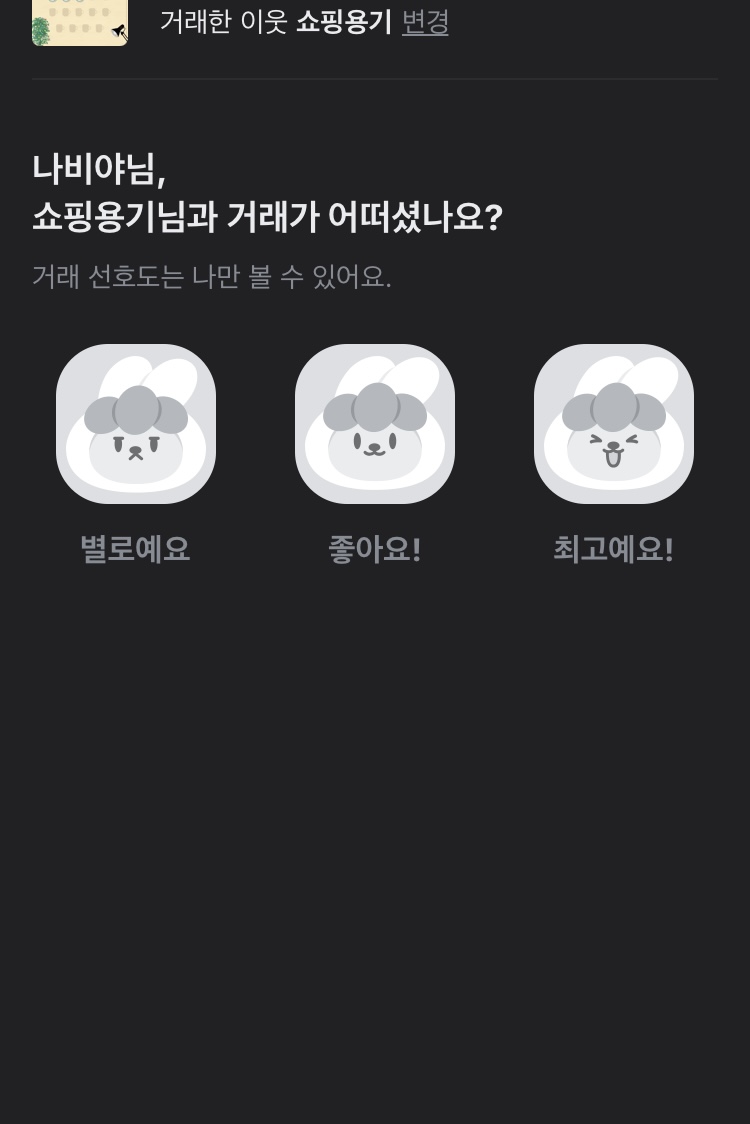Choose the 좋아요! rating option
The width and height of the screenshot is (750, 1124).
(x=375, y=424)
